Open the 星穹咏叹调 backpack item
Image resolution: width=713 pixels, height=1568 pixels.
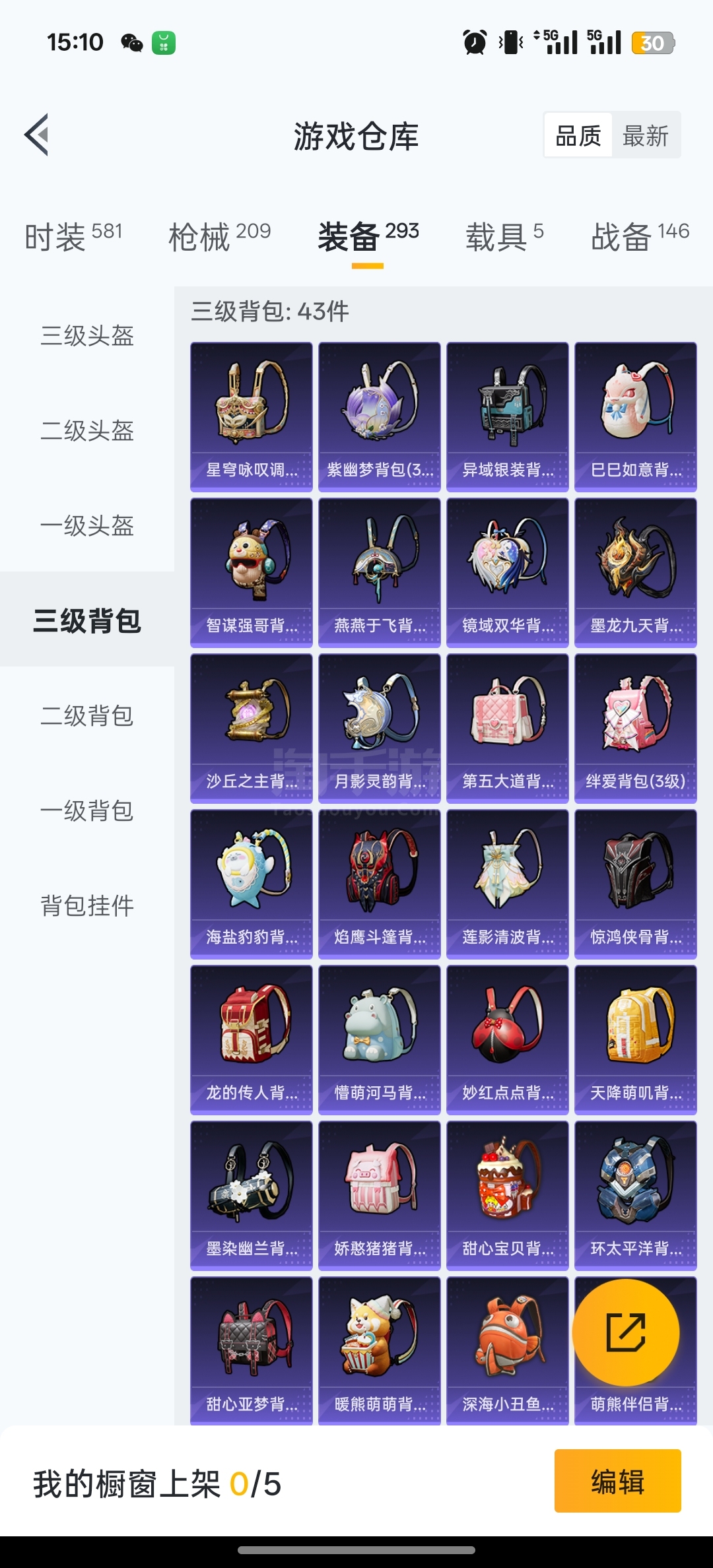[x=252, y=416]
